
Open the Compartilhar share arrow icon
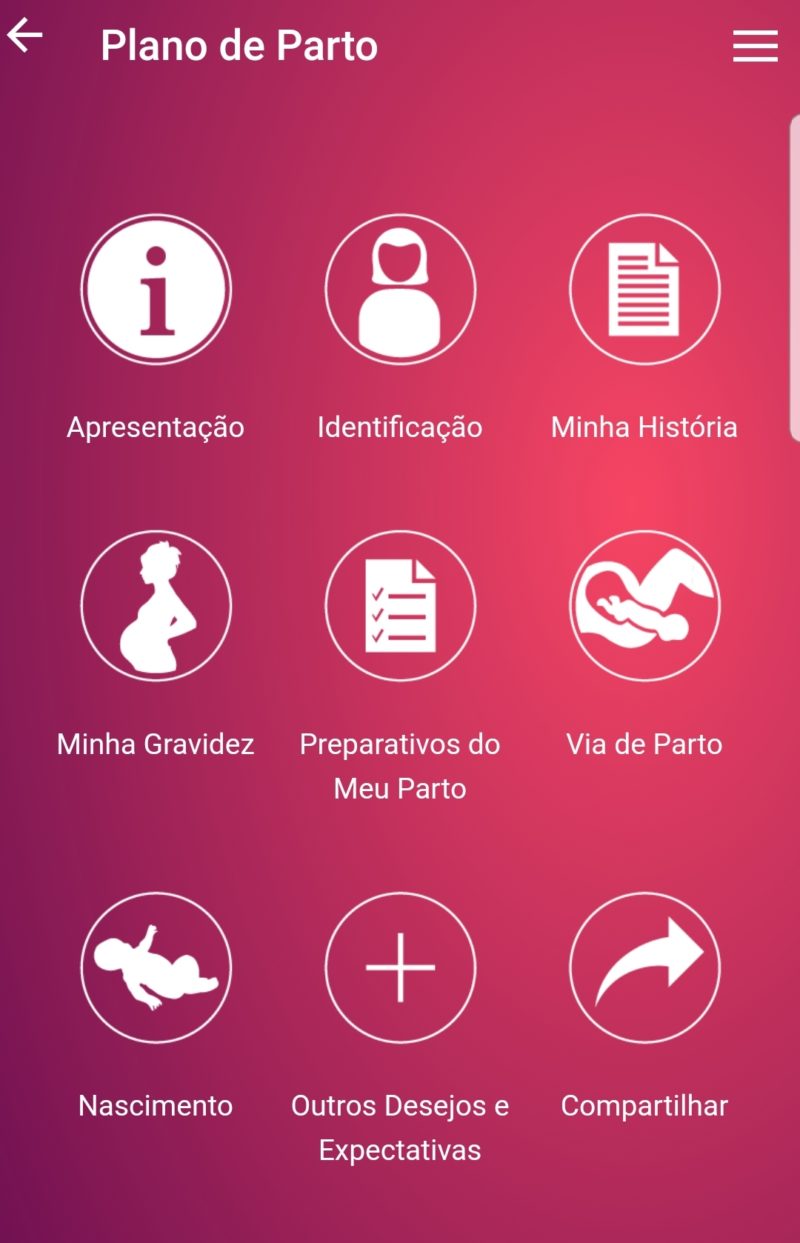pos(644,967)
